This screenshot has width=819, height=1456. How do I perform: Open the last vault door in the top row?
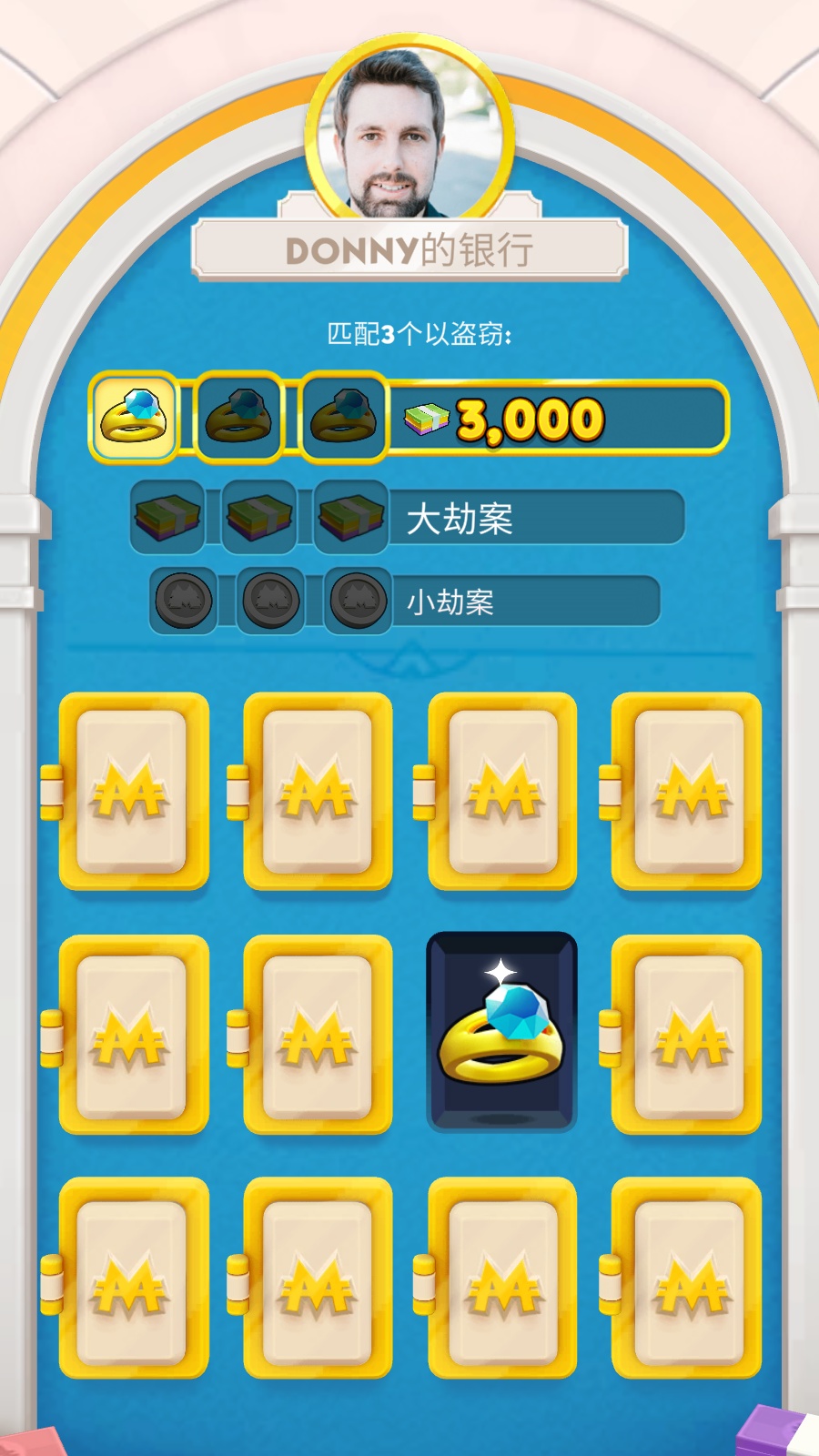click(687, 791)
